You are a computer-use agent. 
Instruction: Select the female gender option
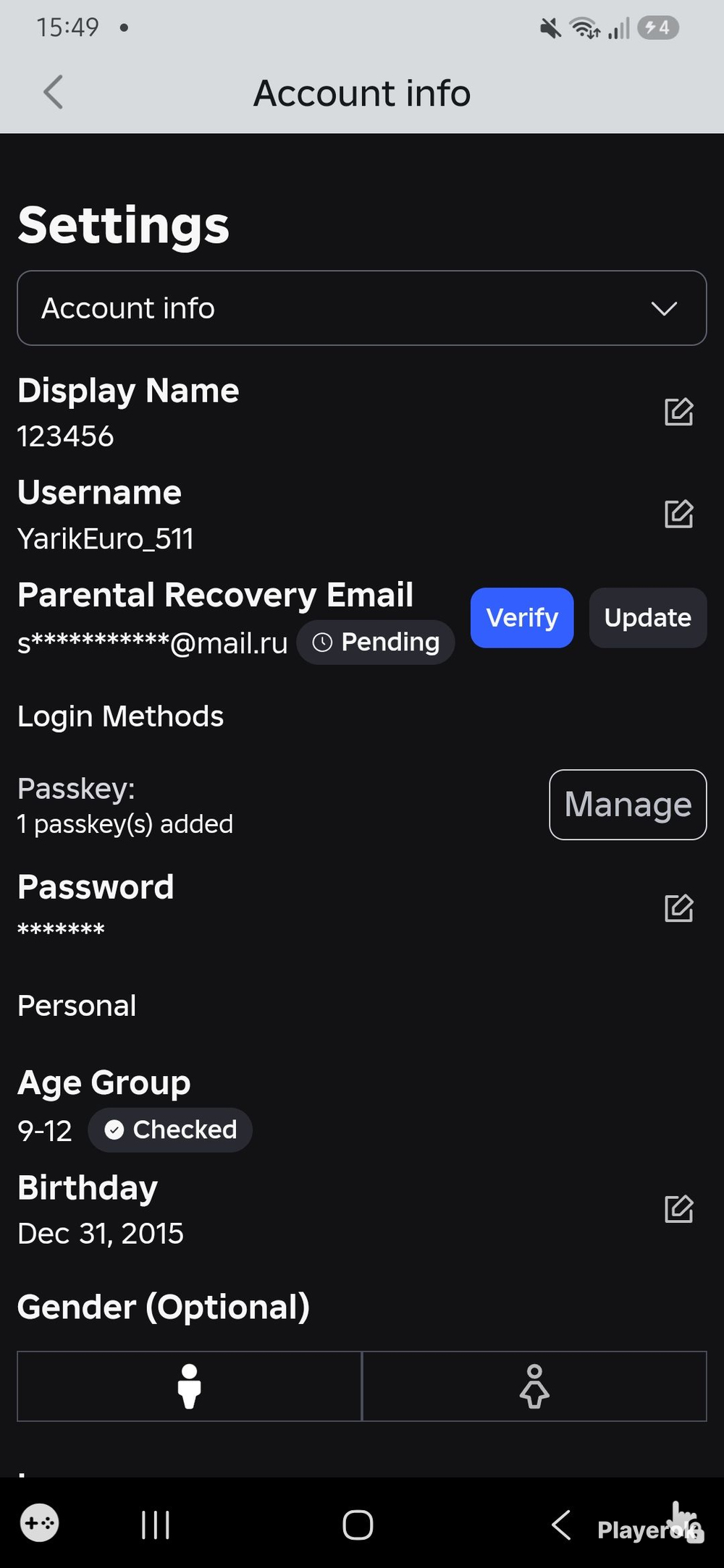pos(534,1386)
